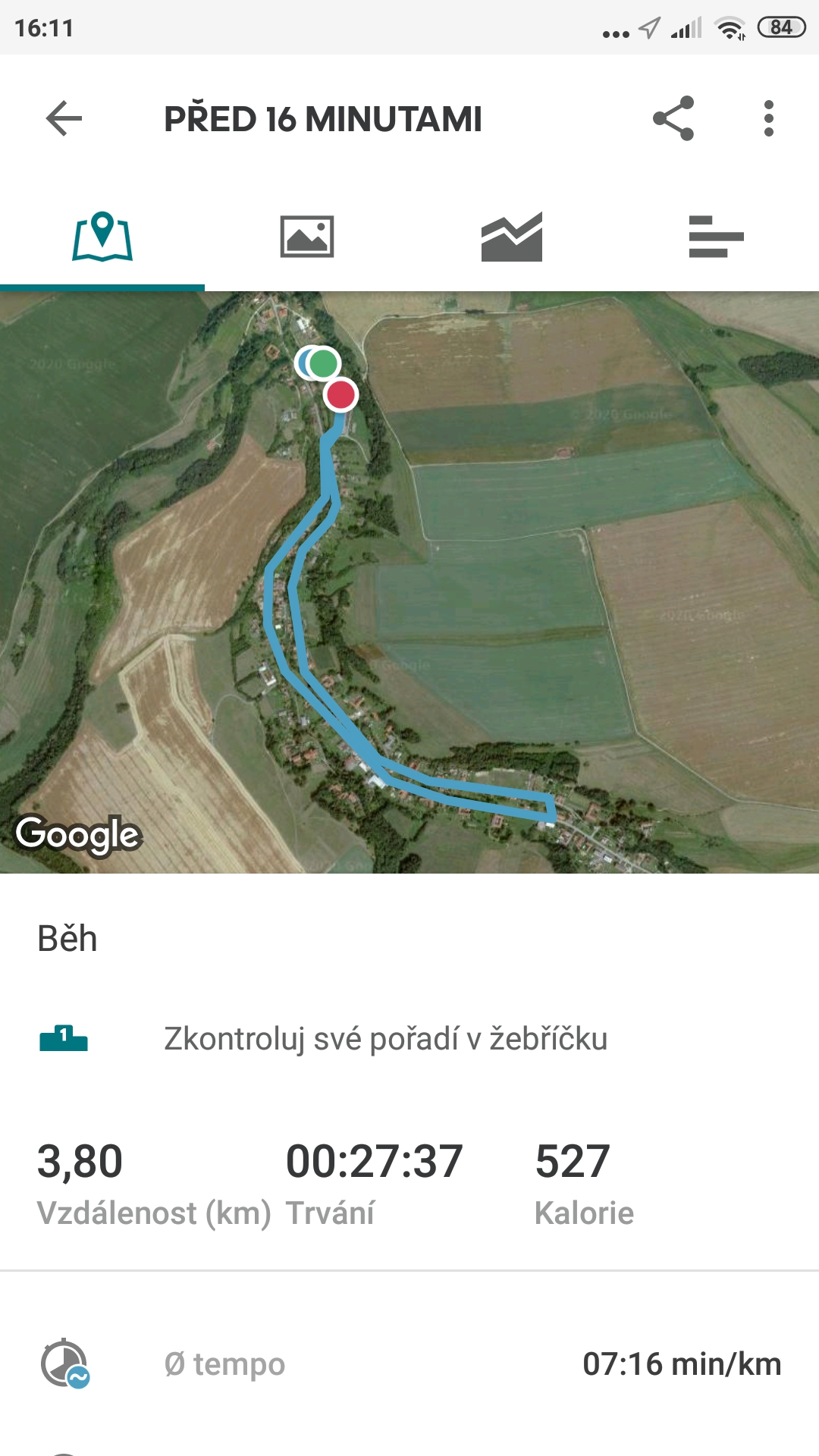The width and height of the screenshot is (819, 1456).
Task: Select the map tab
Action: click(x=102, y=237)
